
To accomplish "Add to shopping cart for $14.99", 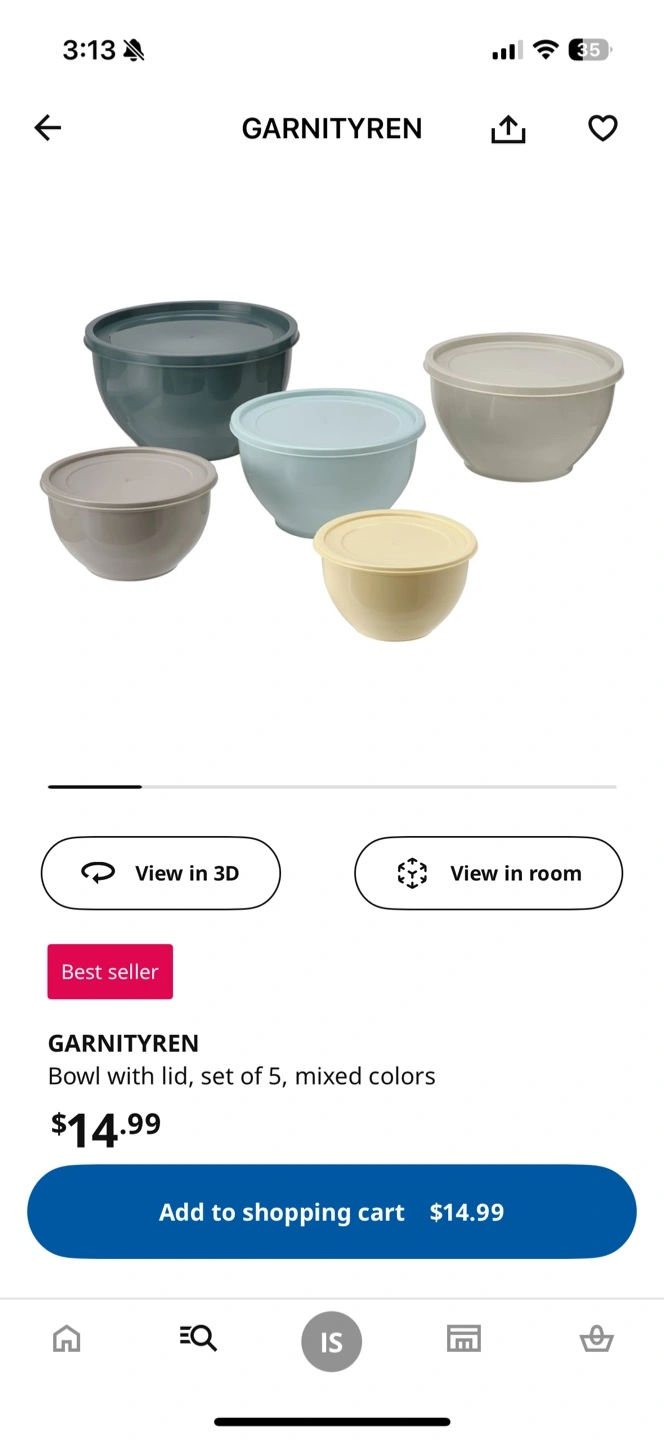I will (x=332, y=1212).
